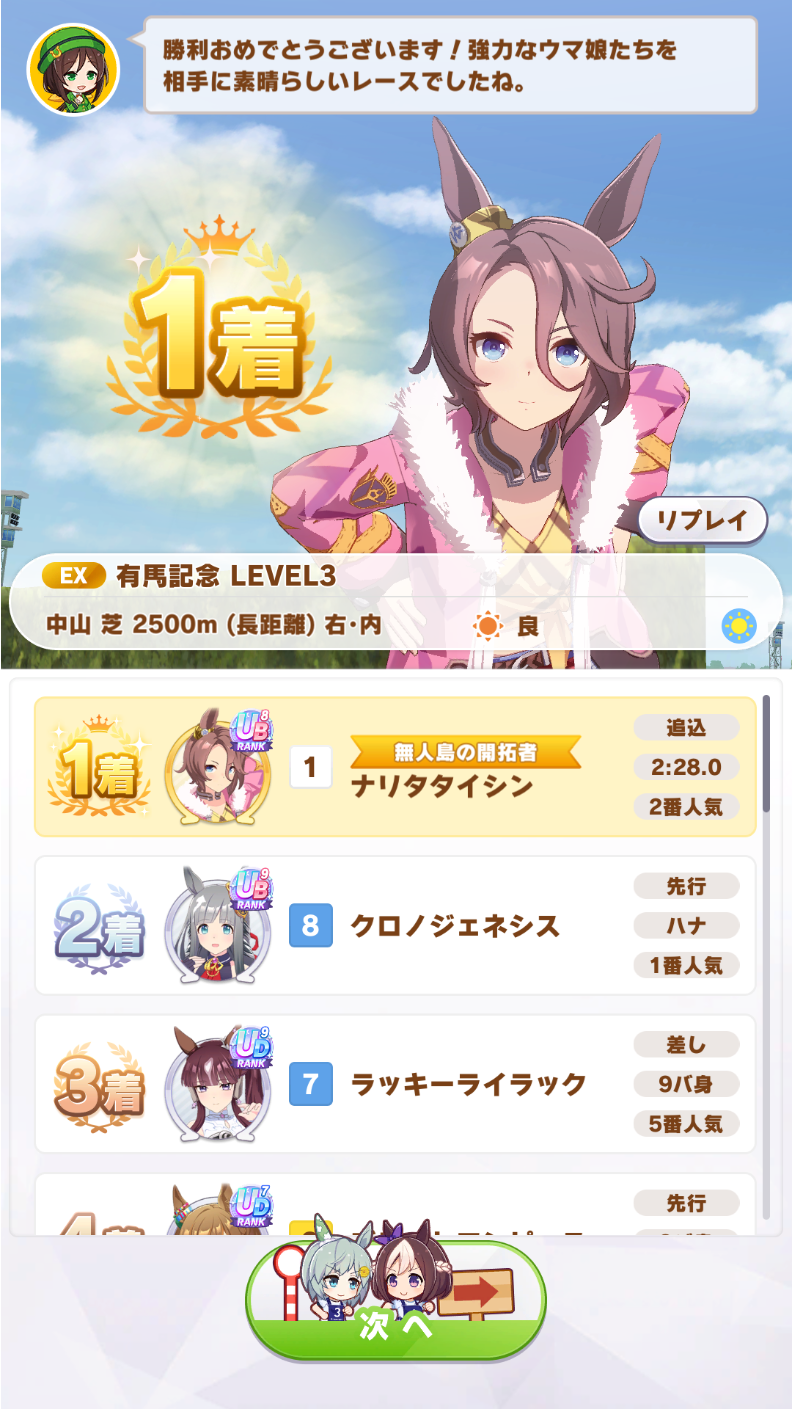The height and width of the screenshot is (1409, 792).
Task: Select the クロノジェネシス second place row
Action: click(395, 925)
